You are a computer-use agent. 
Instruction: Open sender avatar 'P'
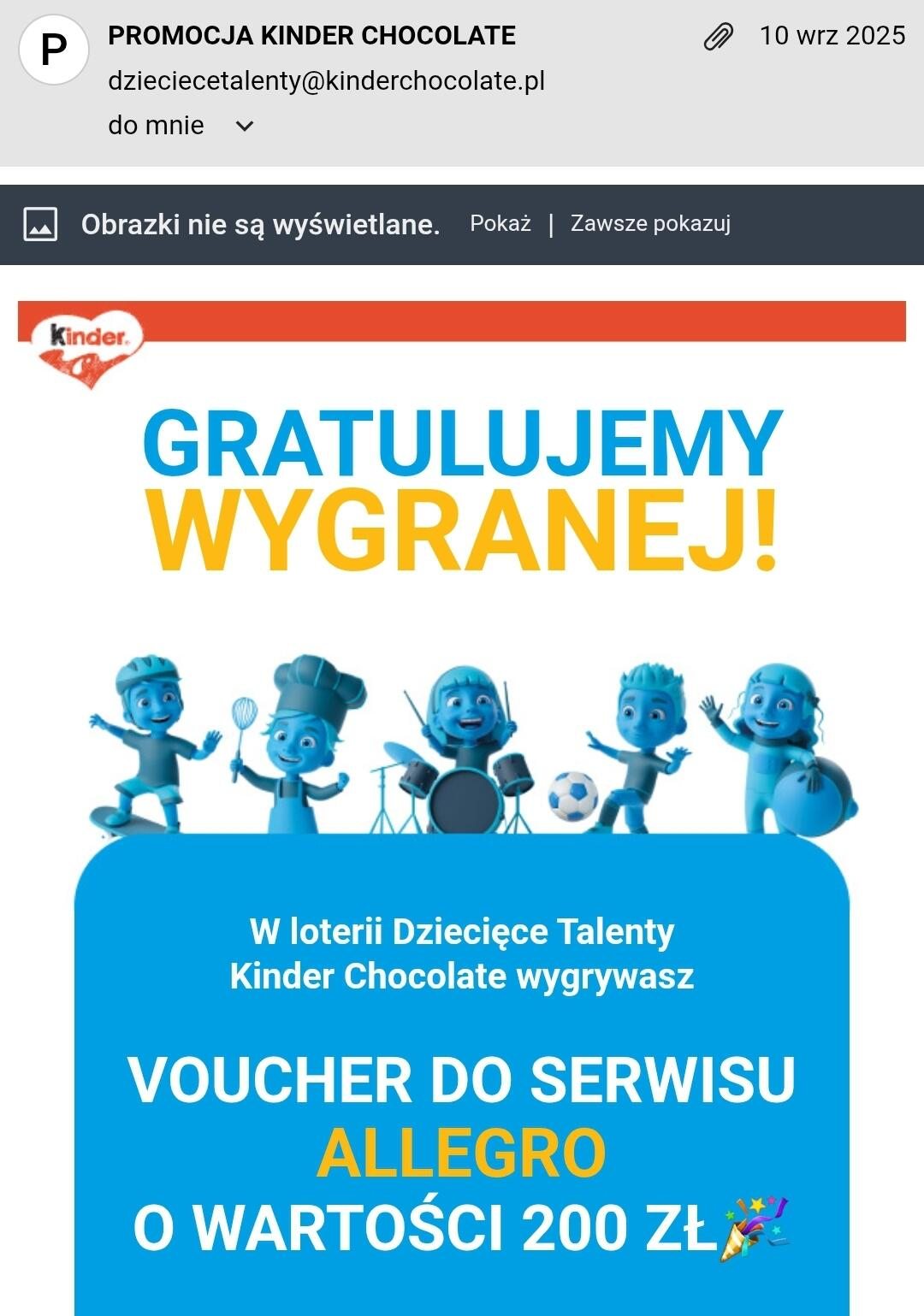tap(54, 50)
